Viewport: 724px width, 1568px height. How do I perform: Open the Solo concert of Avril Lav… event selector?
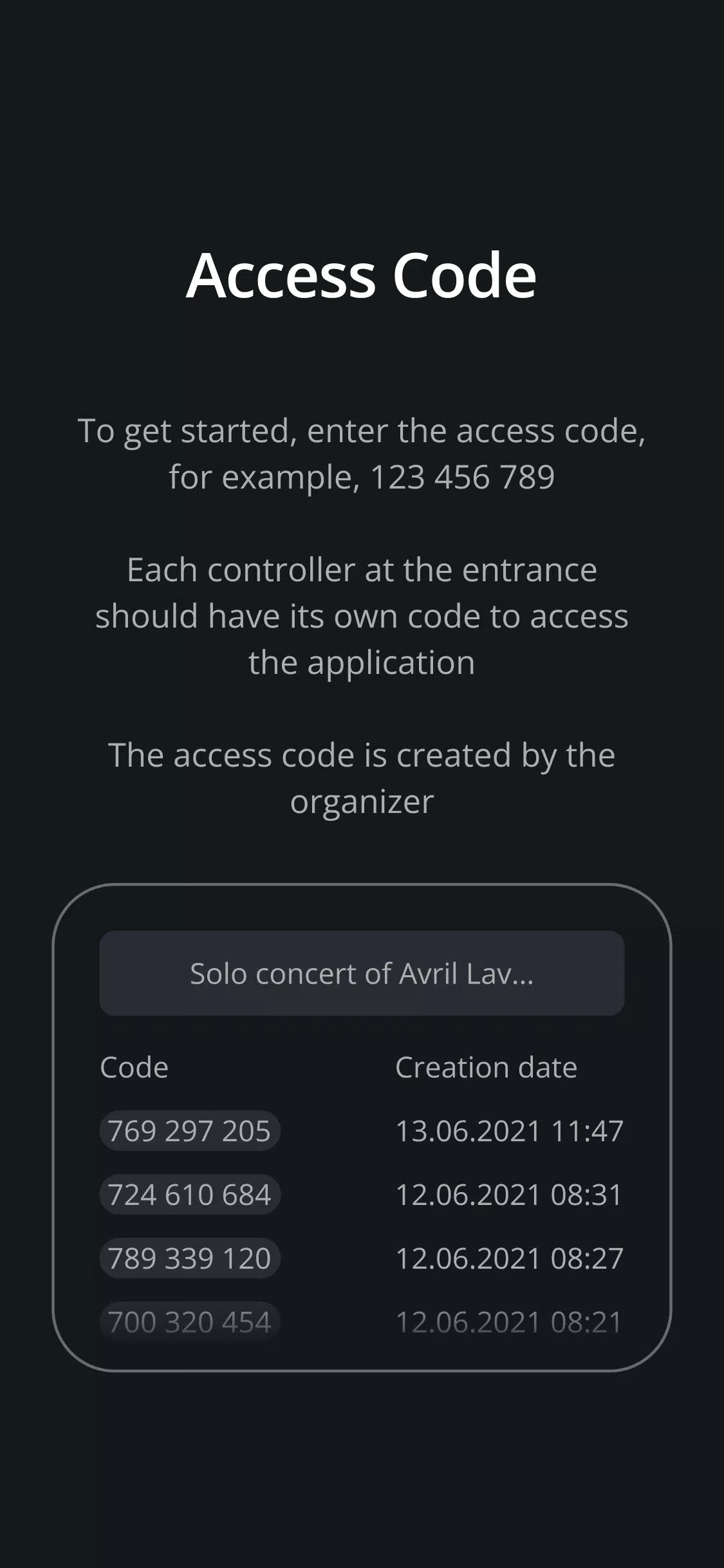[362, 973]
